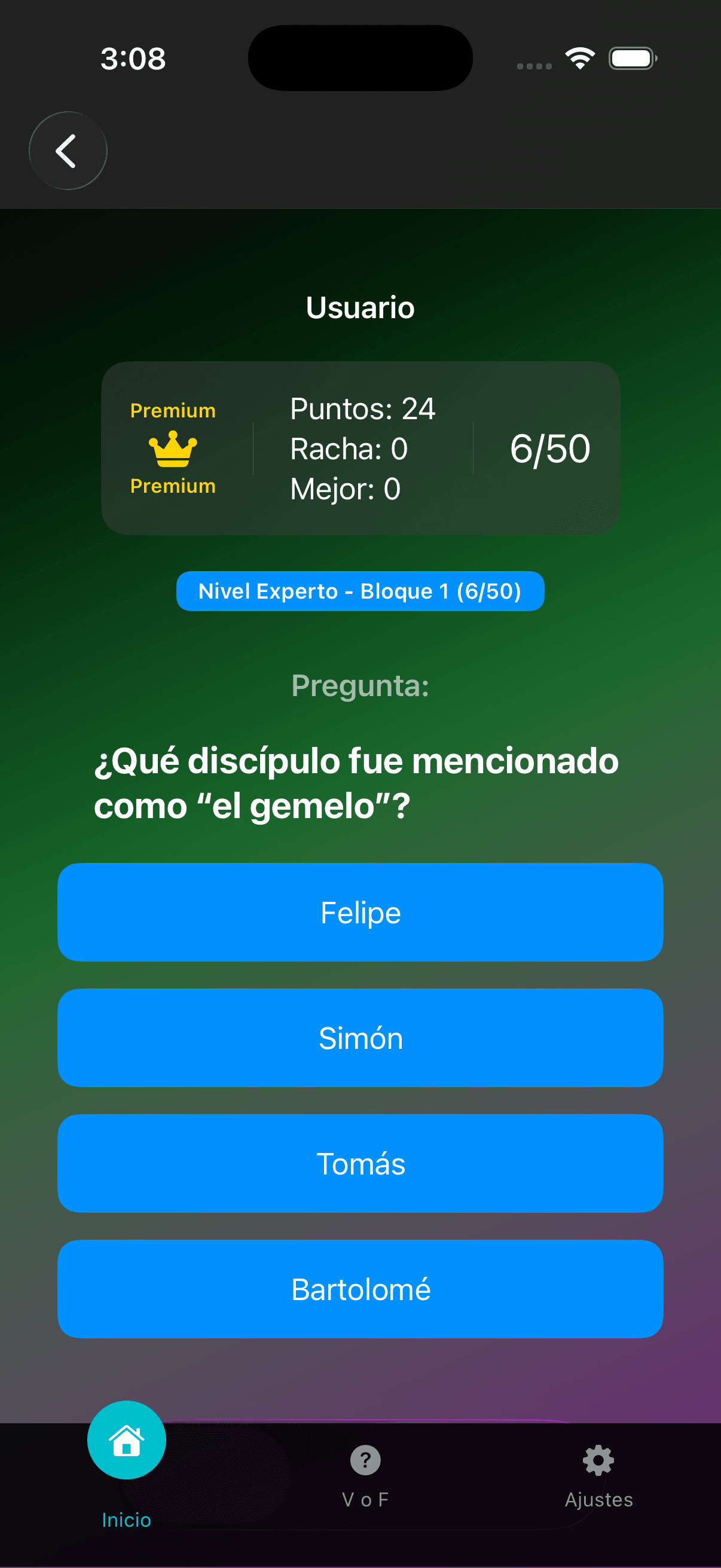Screen dimensions: 721x1568
Task: Select the answer Tomás
Action: (360, 1163)
